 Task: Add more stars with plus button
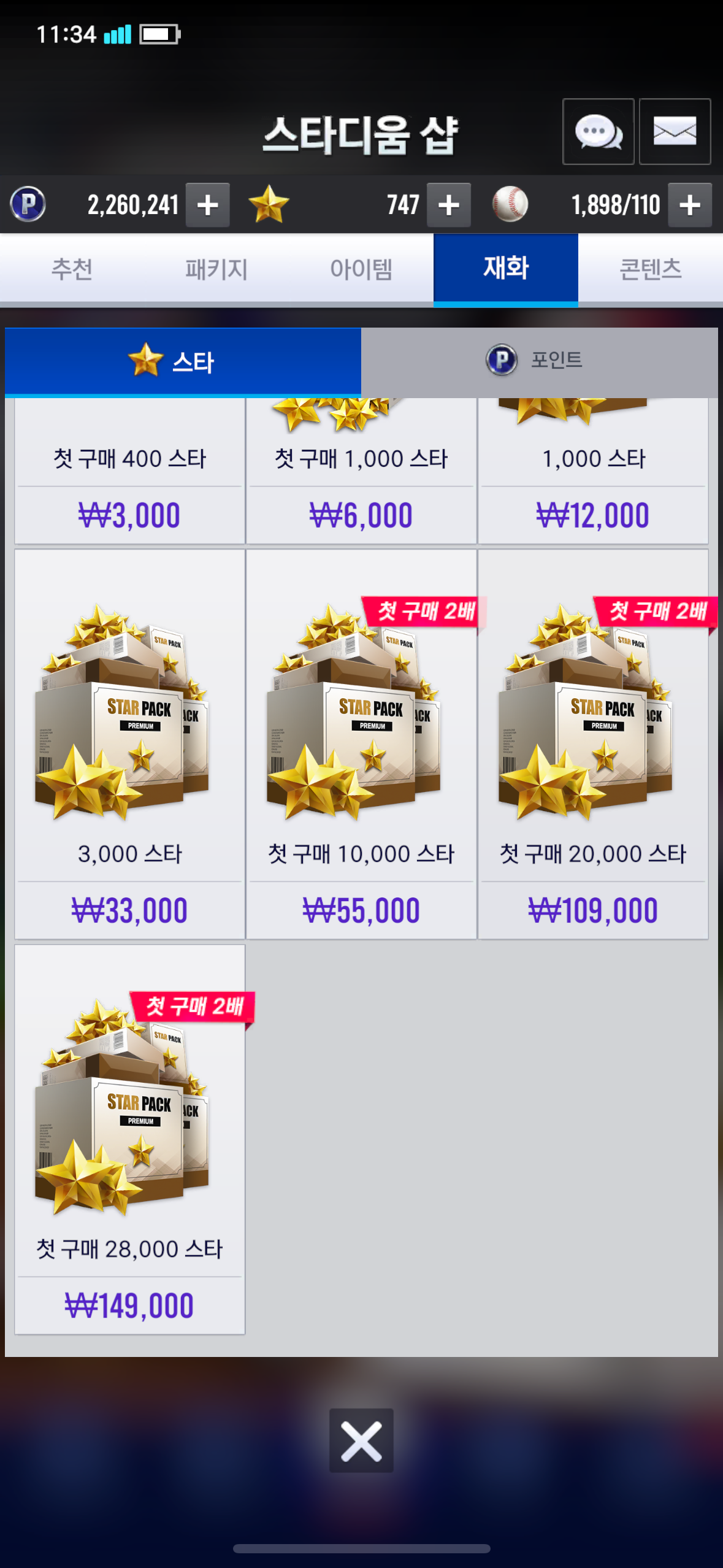[x=449, y=205]
